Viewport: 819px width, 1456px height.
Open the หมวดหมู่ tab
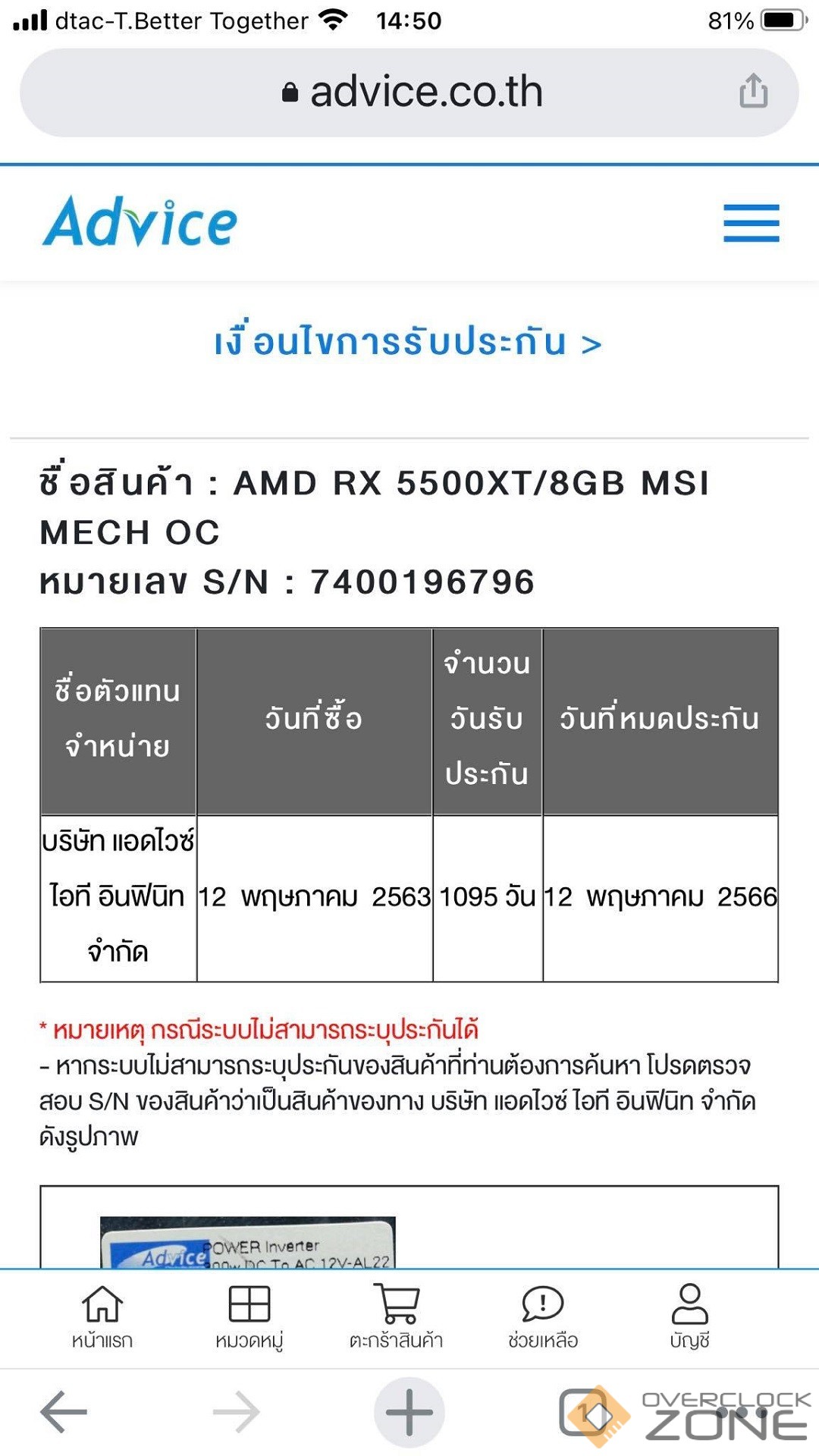pyautogui.click(x=249, y=1316)
